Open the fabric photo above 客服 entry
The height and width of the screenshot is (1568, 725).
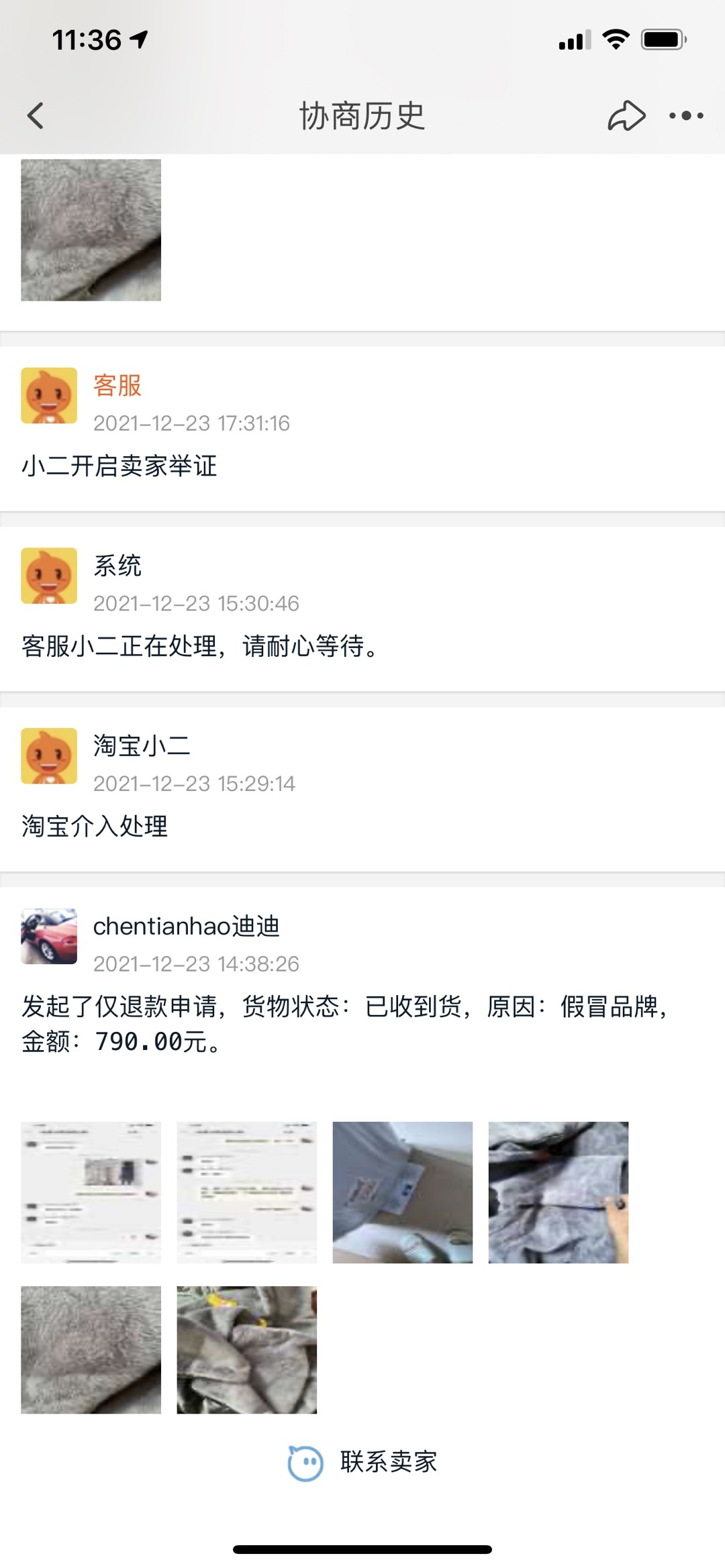click(x=91, y=229)
